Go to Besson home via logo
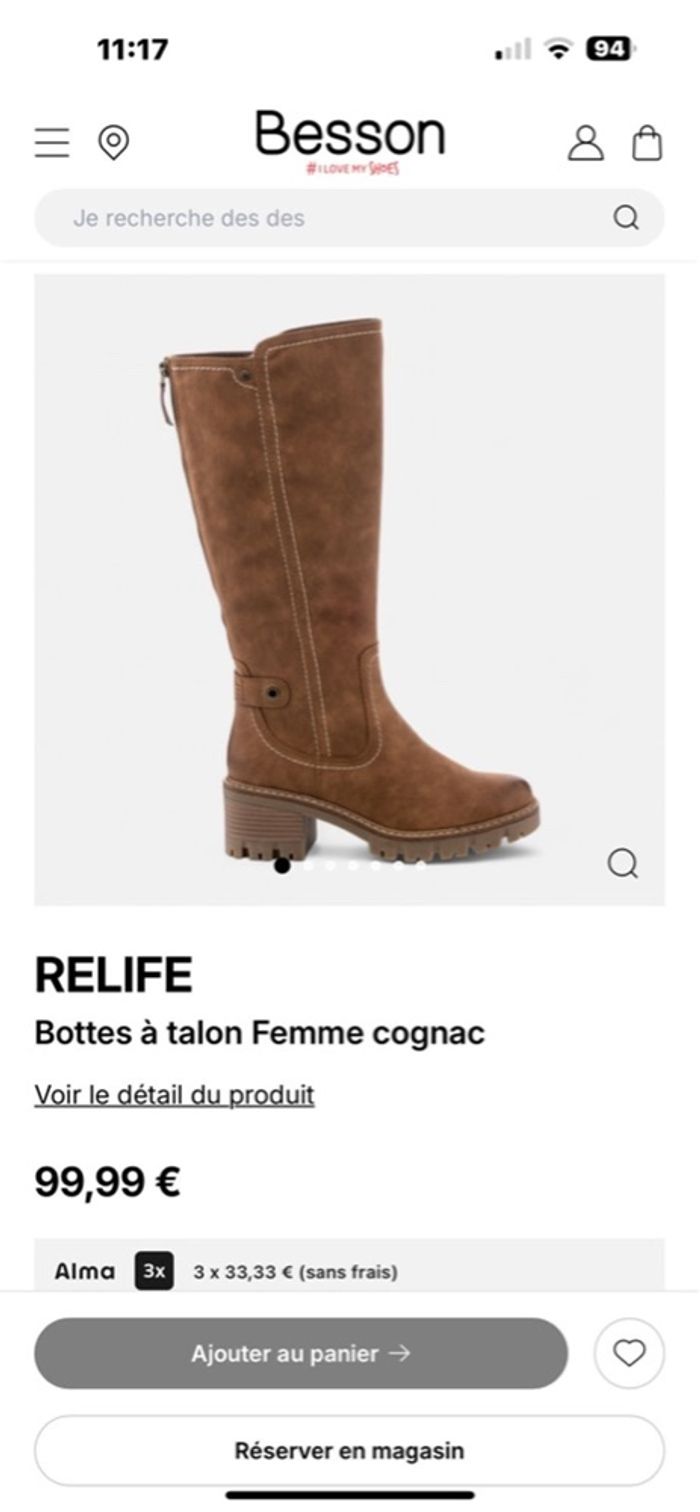Viewport: 700px width, 1512px height. pyautogui.click(x=349, y=138)
